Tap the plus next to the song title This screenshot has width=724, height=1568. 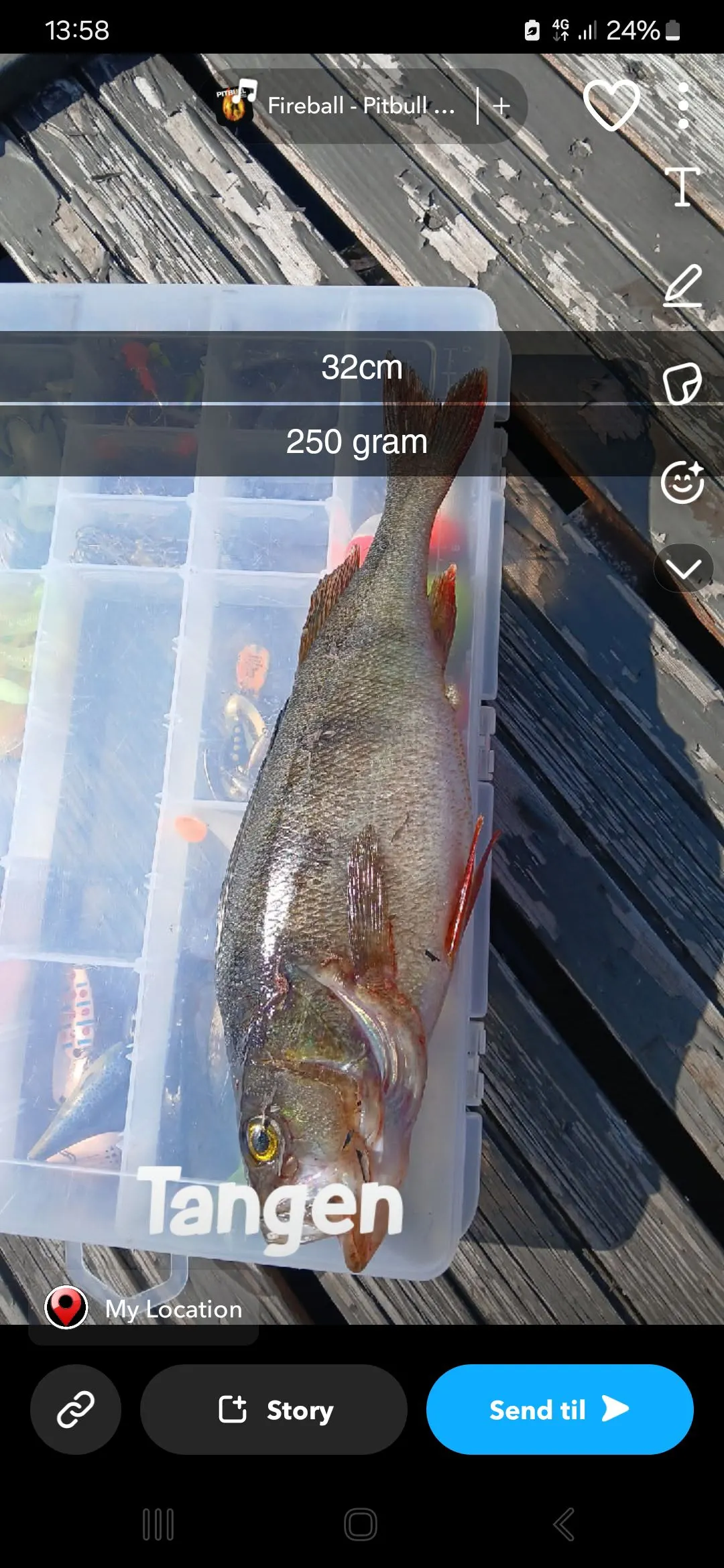[x=501, y=106]
